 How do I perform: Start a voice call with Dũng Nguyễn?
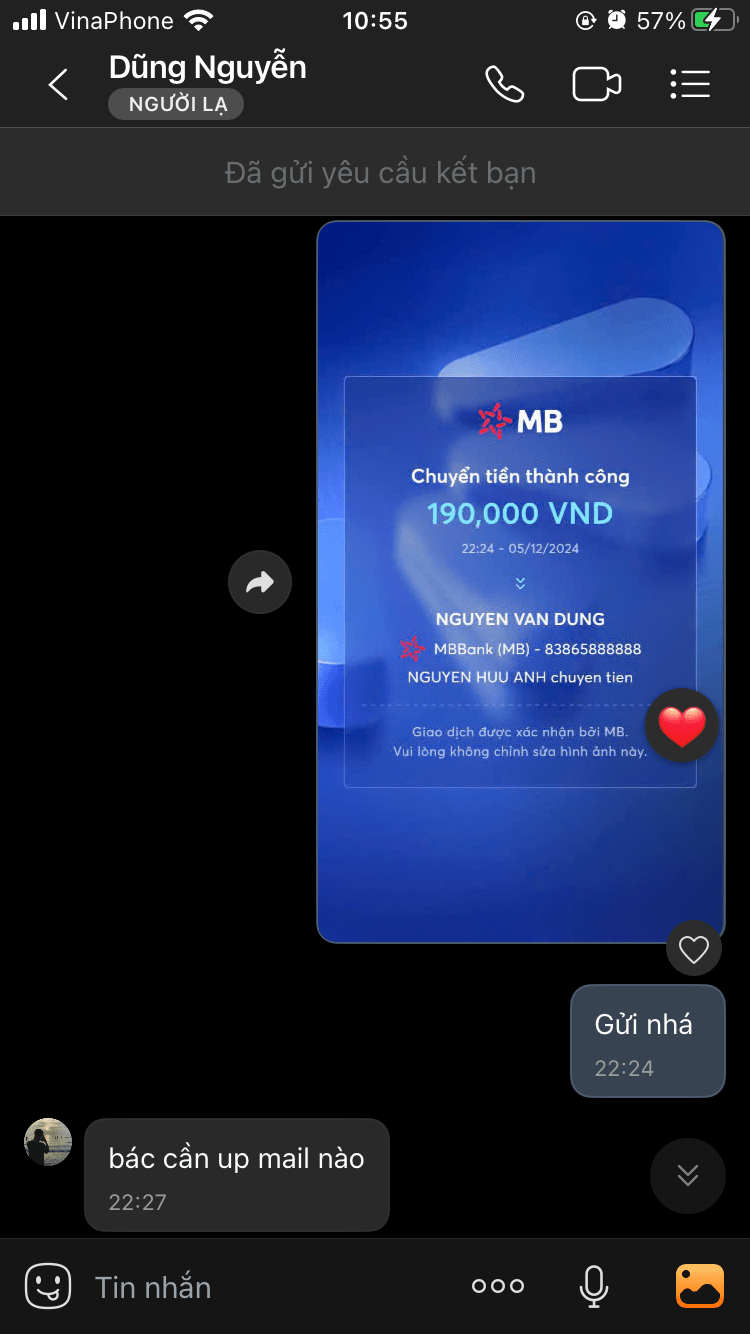[505, 85]
